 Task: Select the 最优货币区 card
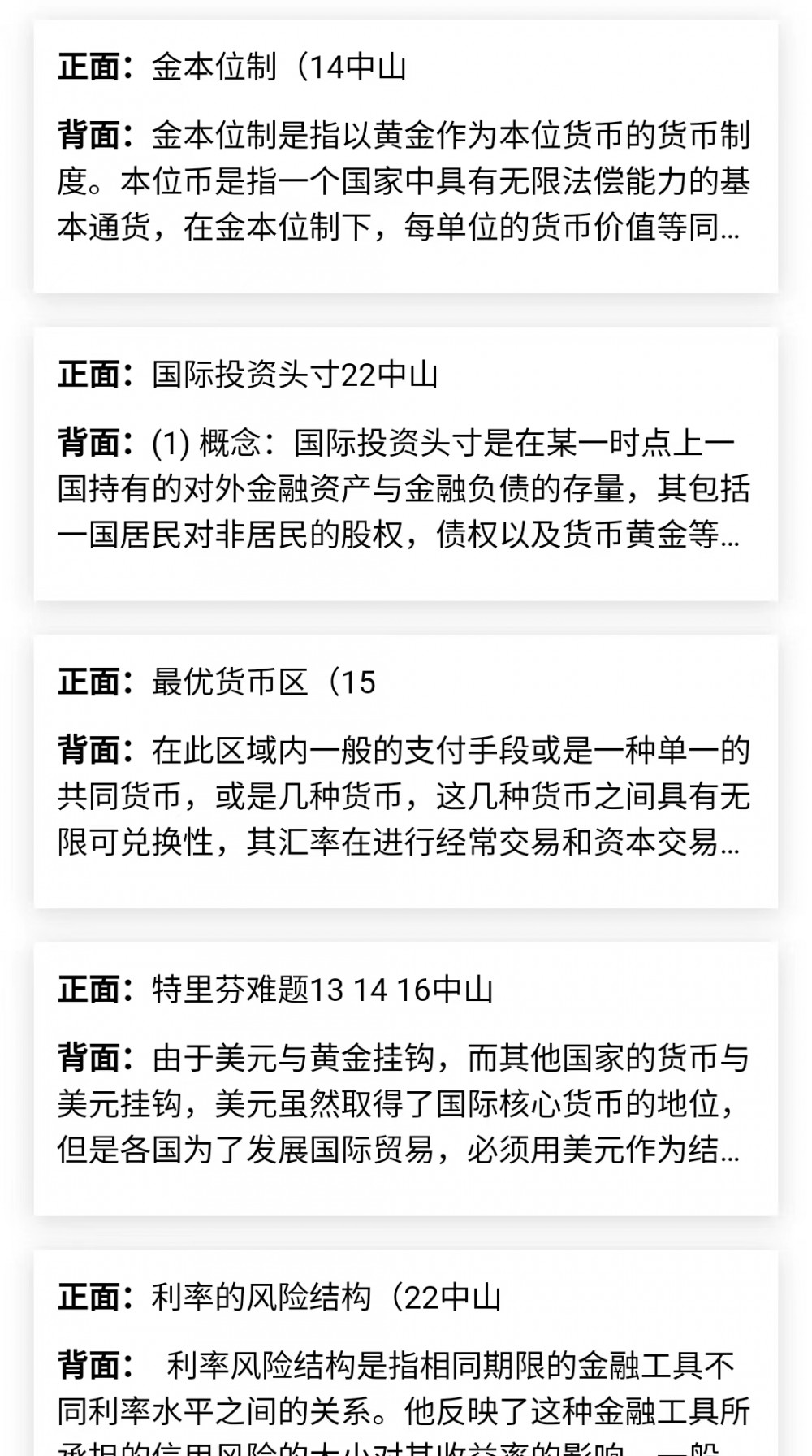point(406,772)
